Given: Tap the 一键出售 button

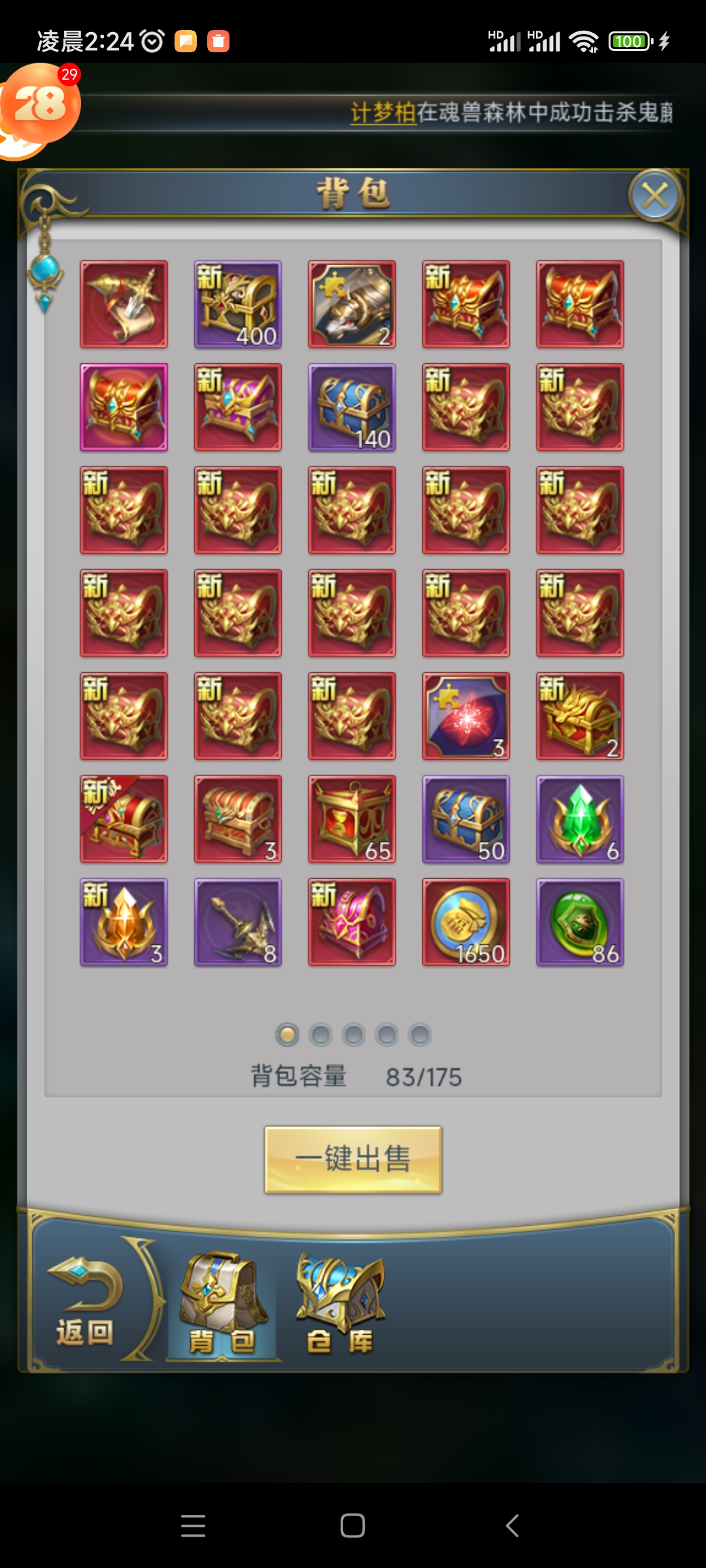Looking at the screenshot, I should coord(353,1159).
